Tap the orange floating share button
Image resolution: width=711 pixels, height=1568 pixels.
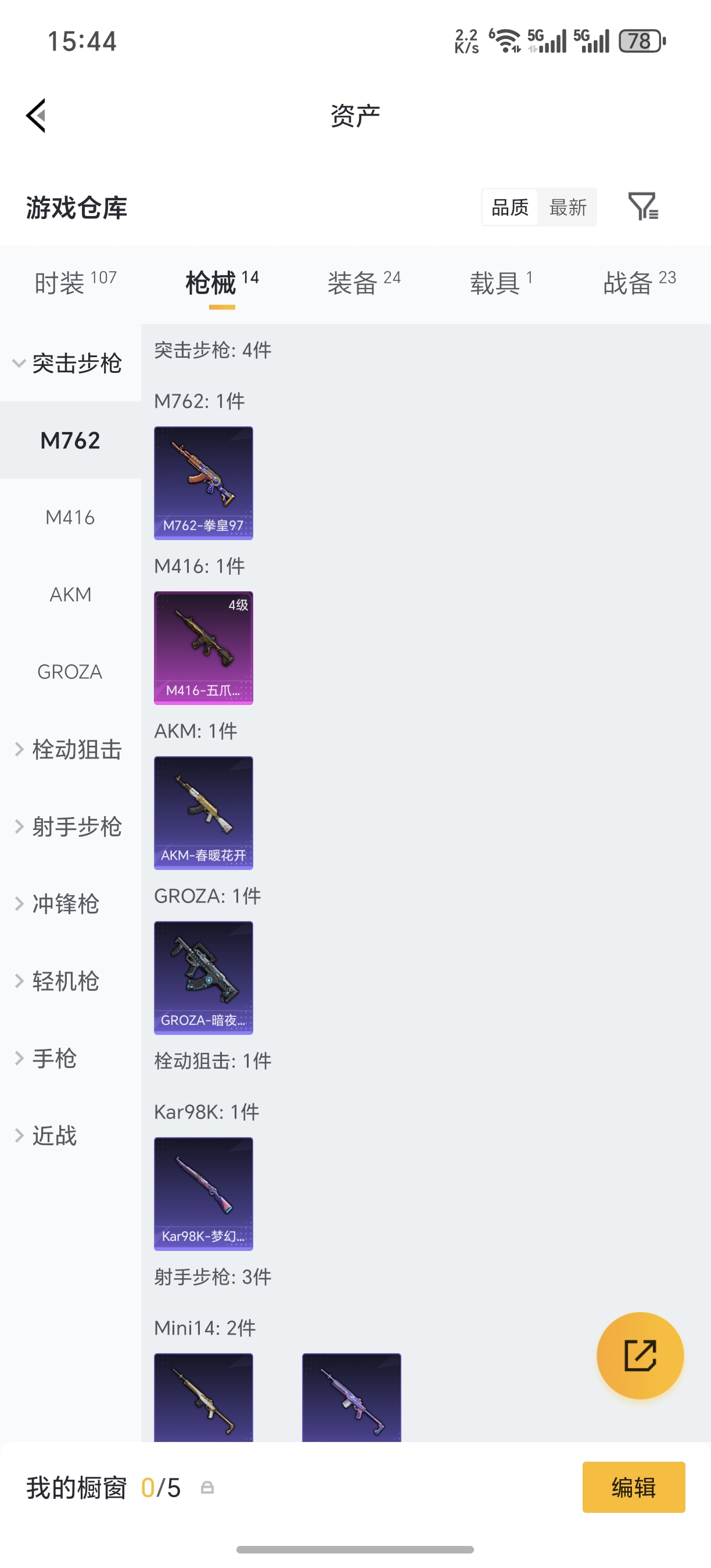pyautogui.click(x=640, y=1355)
